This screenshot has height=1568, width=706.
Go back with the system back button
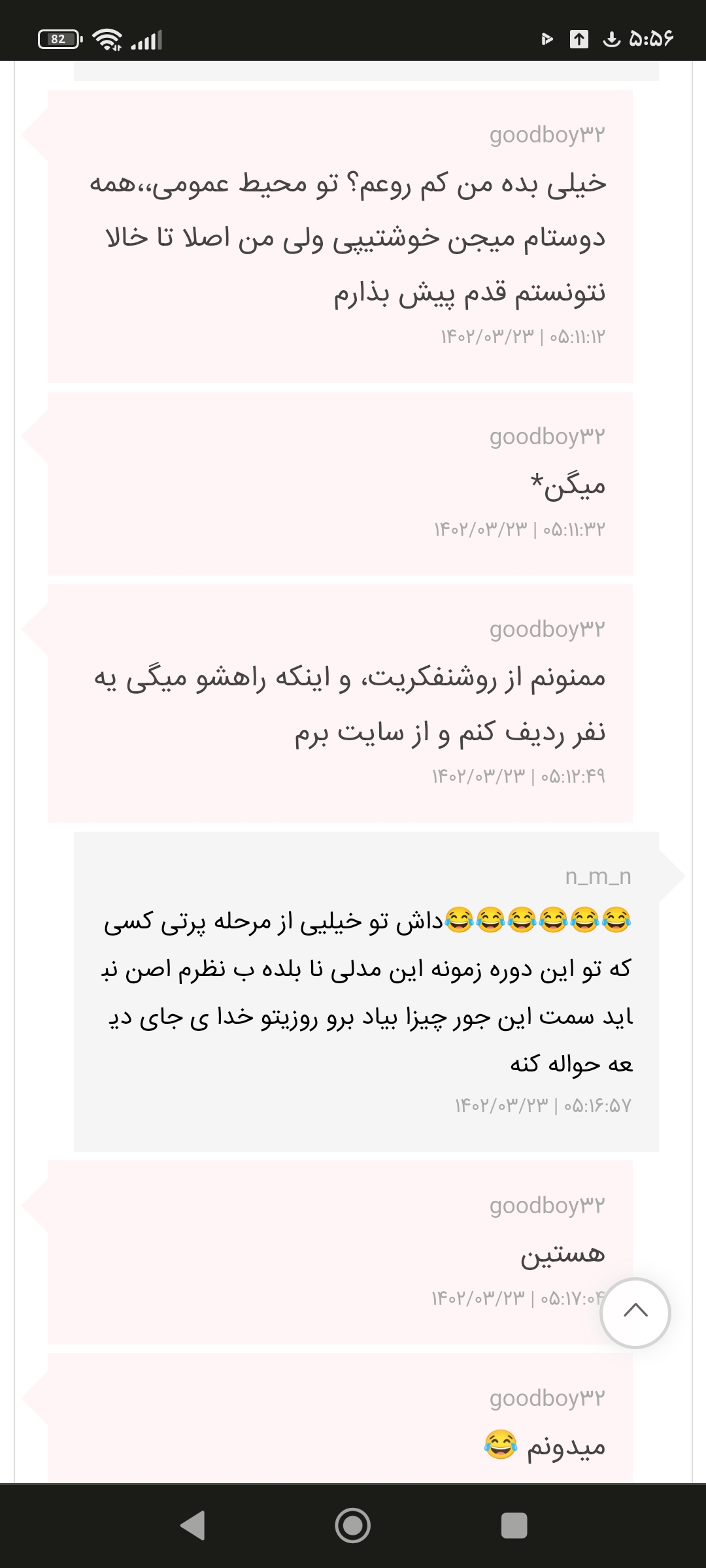click(193, 1526)
